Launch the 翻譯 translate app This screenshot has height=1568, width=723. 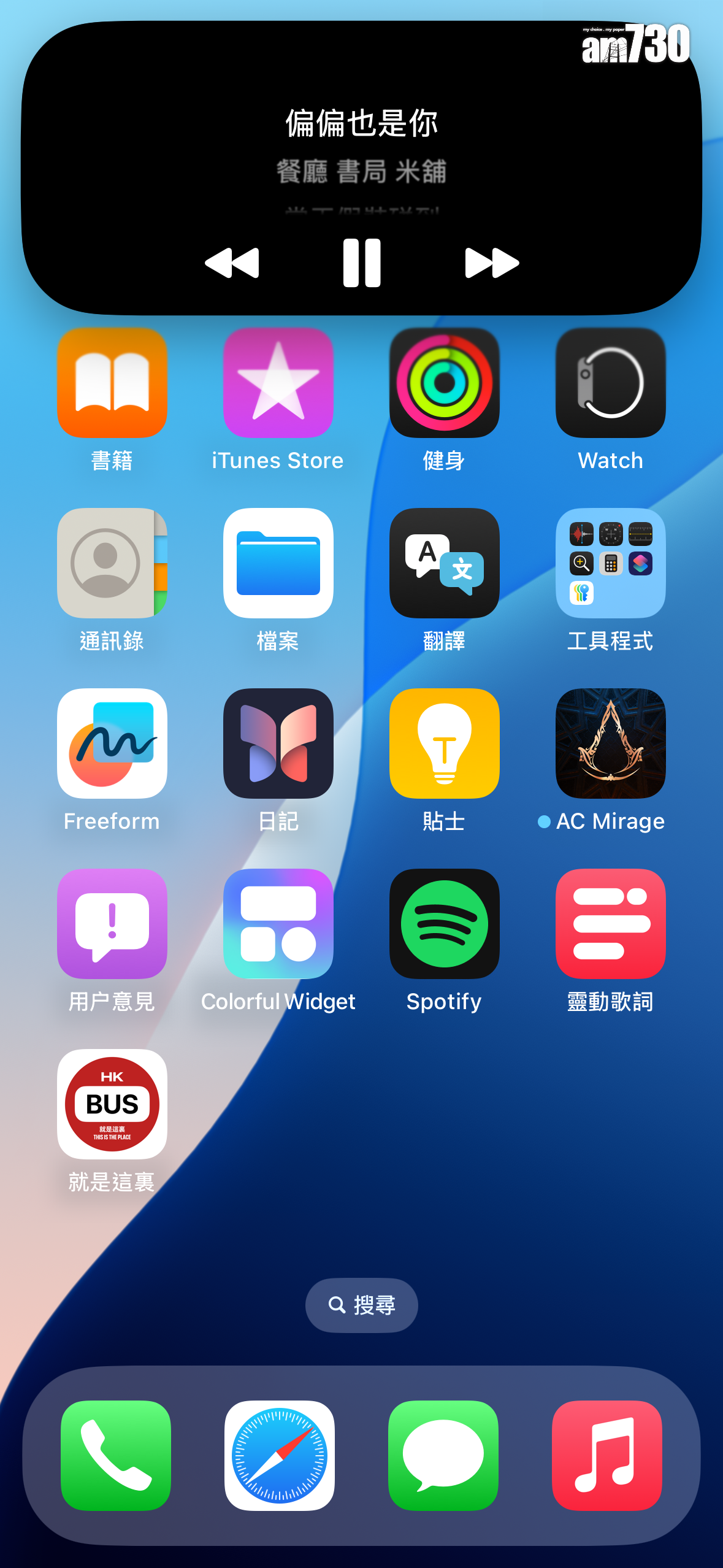pyautogui.click(x=445, y=563)
